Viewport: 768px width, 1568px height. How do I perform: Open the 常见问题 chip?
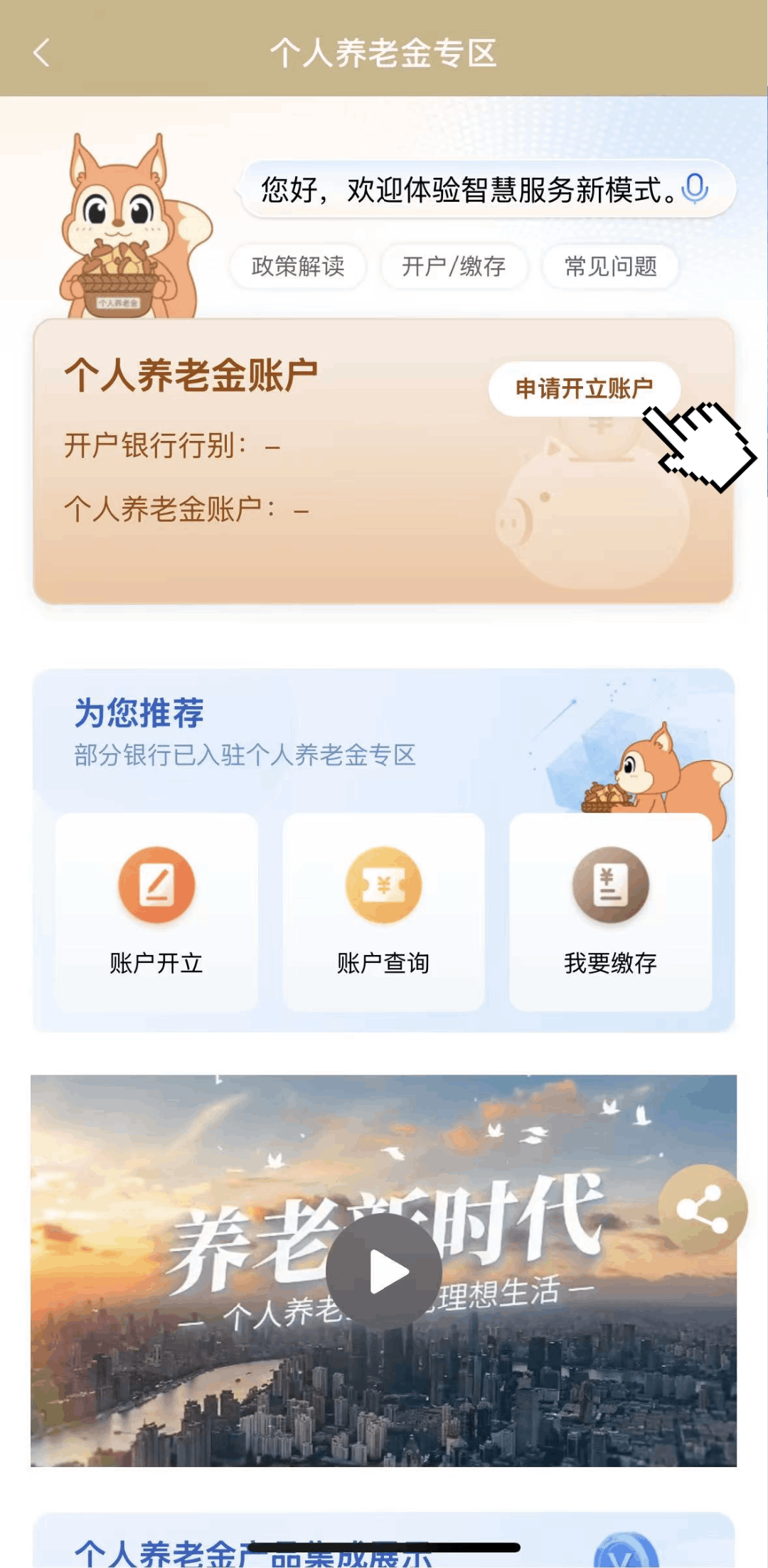[x=610, y=267]
